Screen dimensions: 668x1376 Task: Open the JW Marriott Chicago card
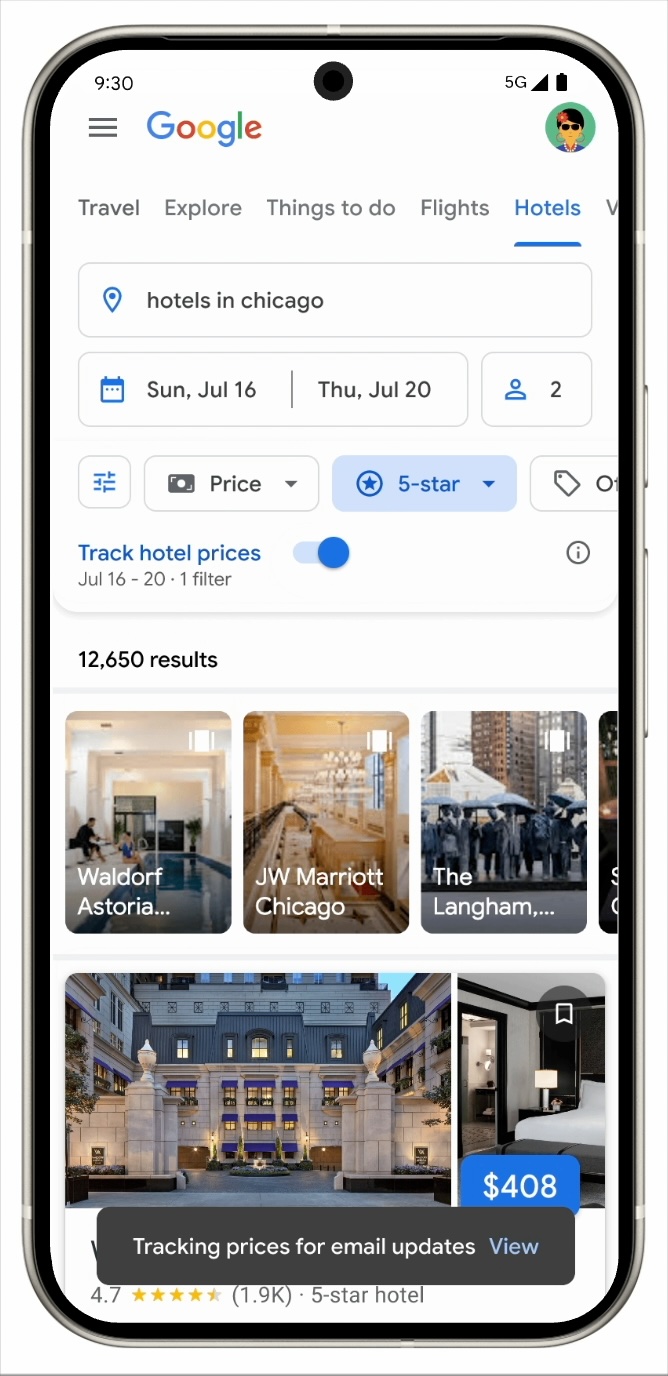[x=326, y=822]
